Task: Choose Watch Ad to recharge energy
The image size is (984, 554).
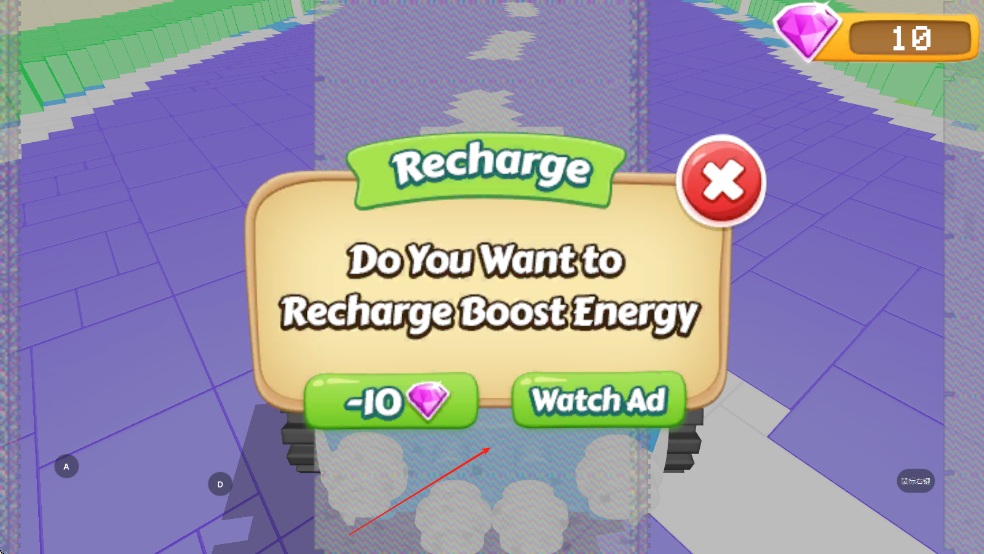Action: pos(598,400)
